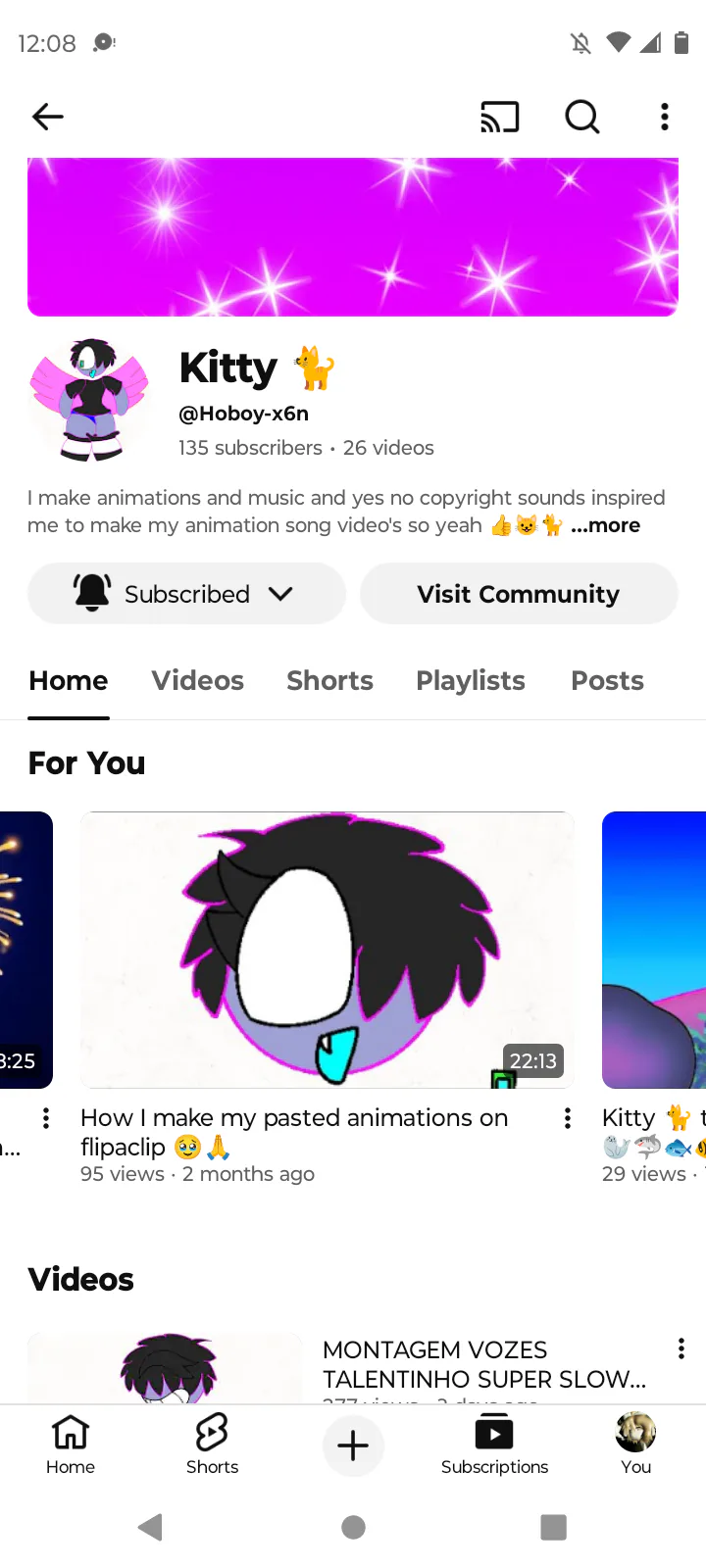Screen dimensions: 706x1568
Task: Go back using the top arrow
Action: (x=47, y=117)
